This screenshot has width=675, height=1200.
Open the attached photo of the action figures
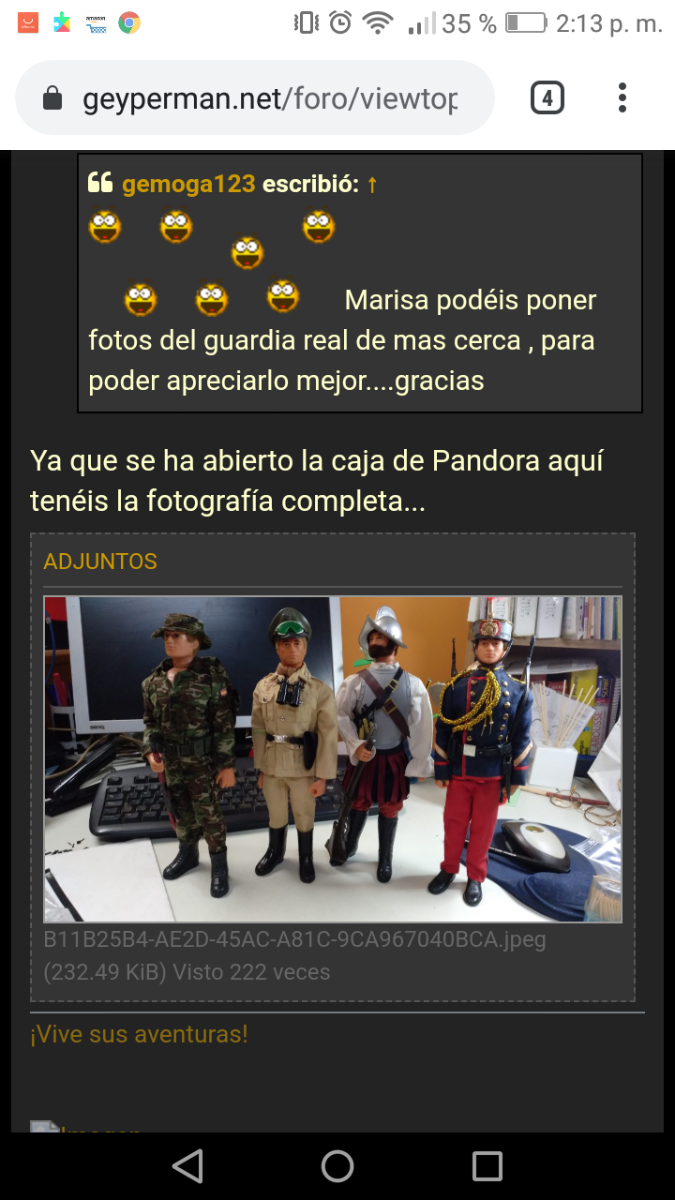click(x=332, y=759)
